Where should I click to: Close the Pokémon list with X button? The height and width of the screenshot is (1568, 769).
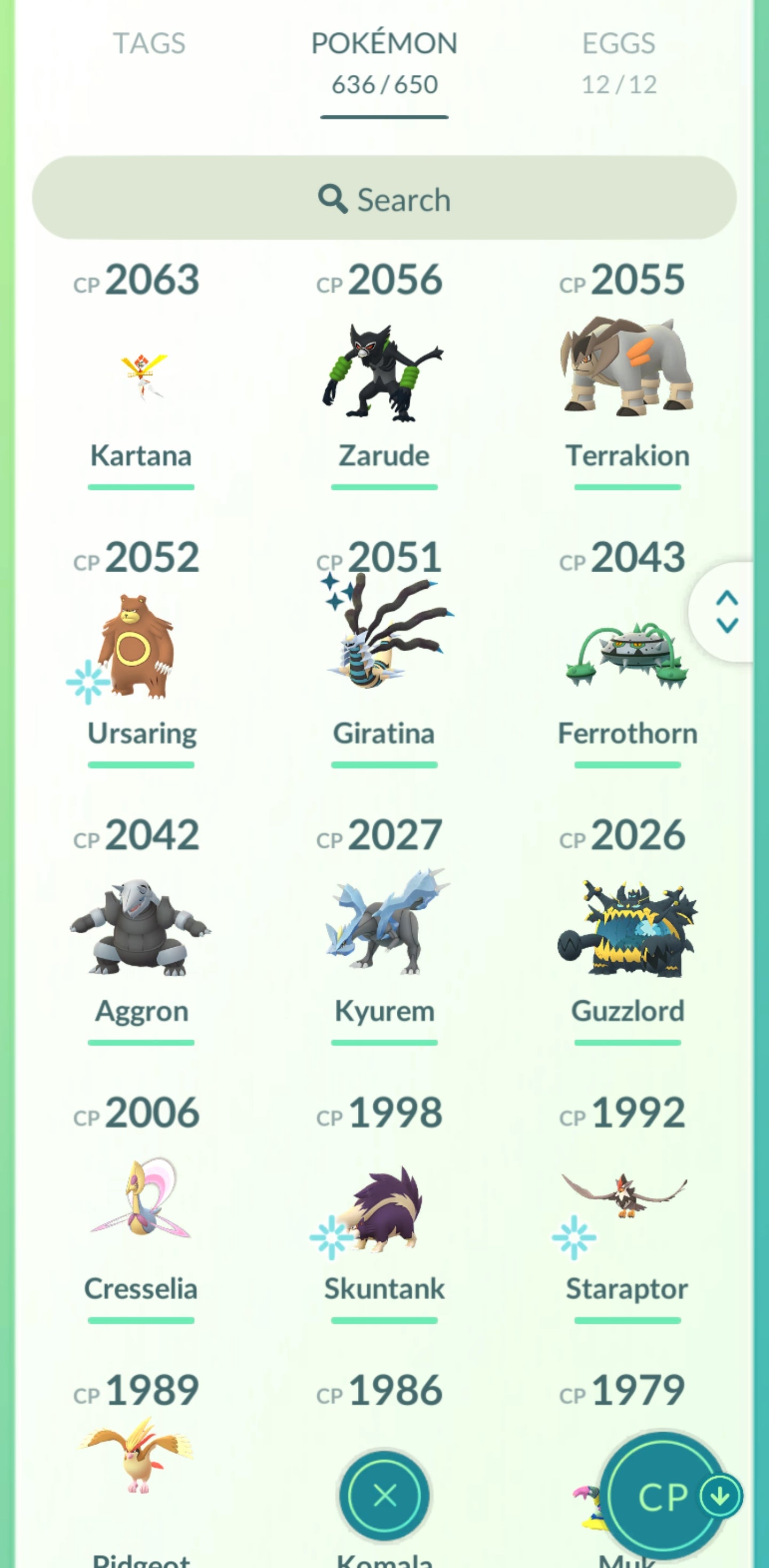tap(384, 1495)
